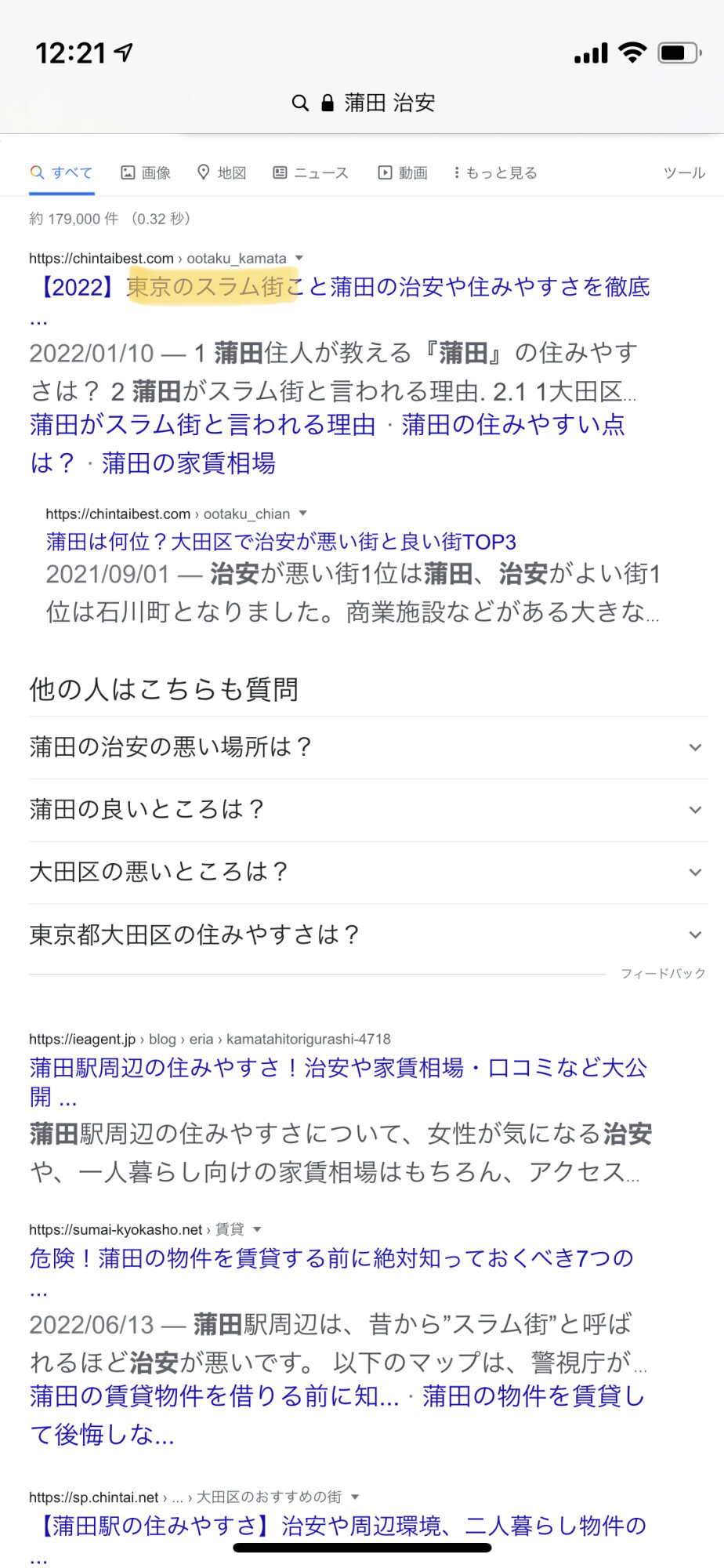This screenshot has height=1568, width=724.
Task: Switch to the ニュース tab
Action: tap(310, 172)
